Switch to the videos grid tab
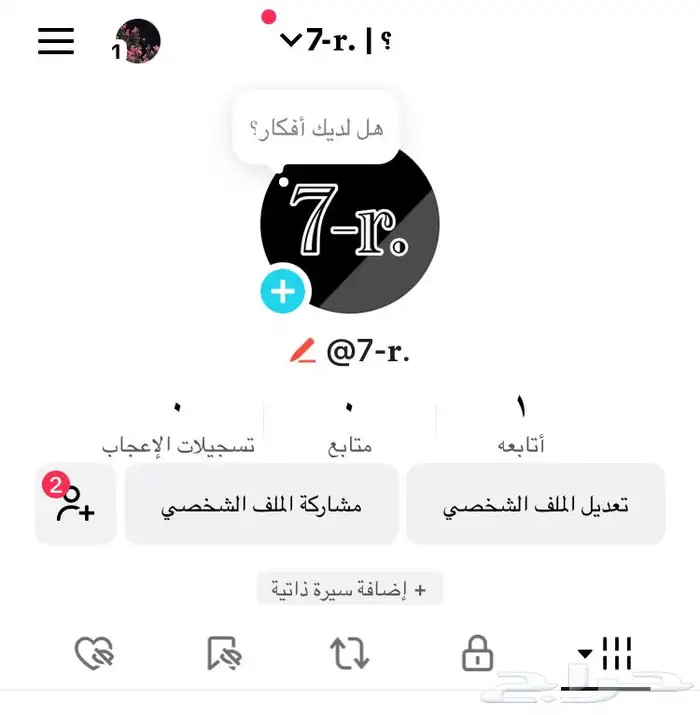Viewport: 700px width, 715px height. pyautogui.click(x=608, y=654)
